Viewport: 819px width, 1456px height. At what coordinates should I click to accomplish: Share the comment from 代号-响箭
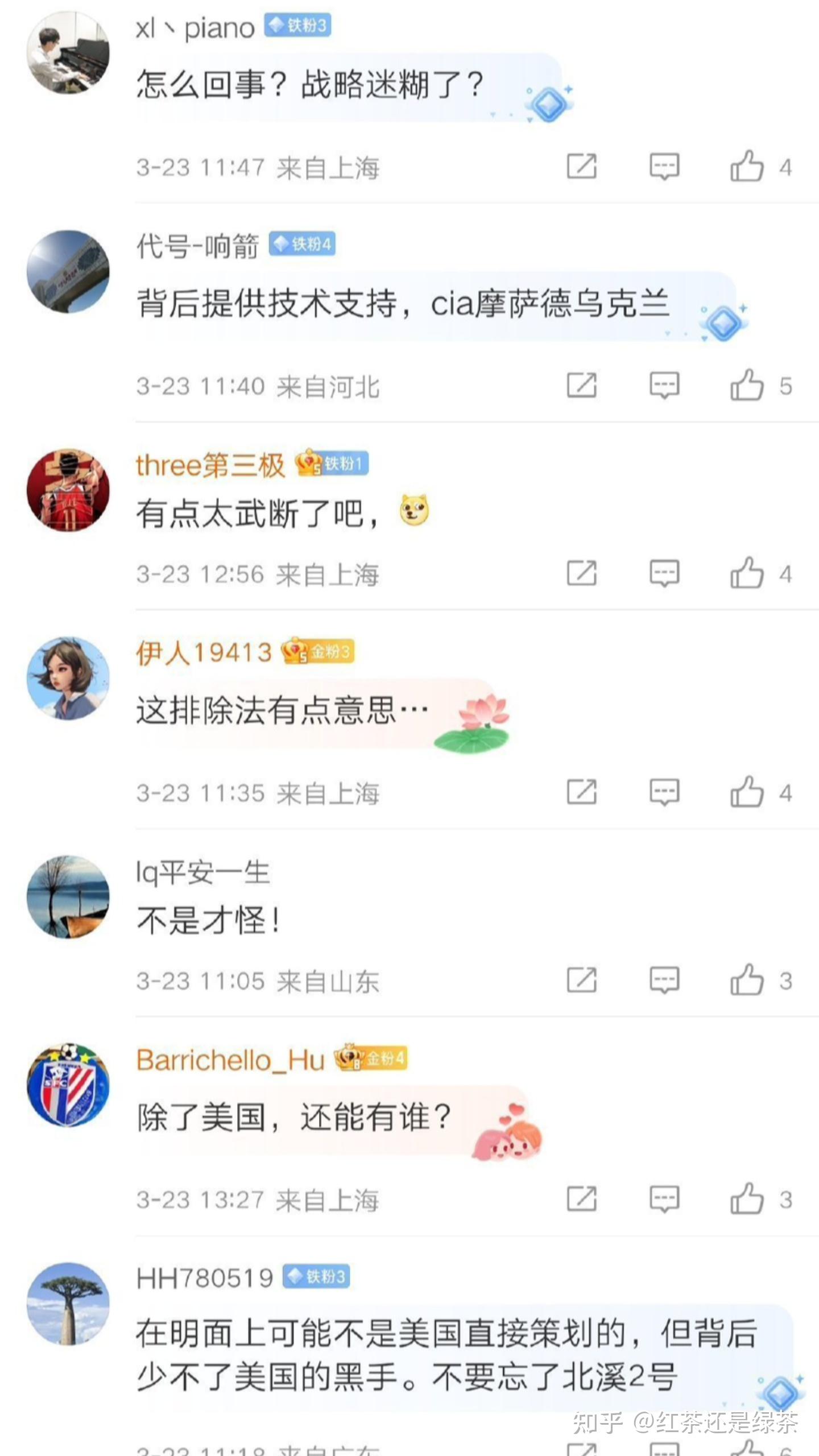[582, 385]
